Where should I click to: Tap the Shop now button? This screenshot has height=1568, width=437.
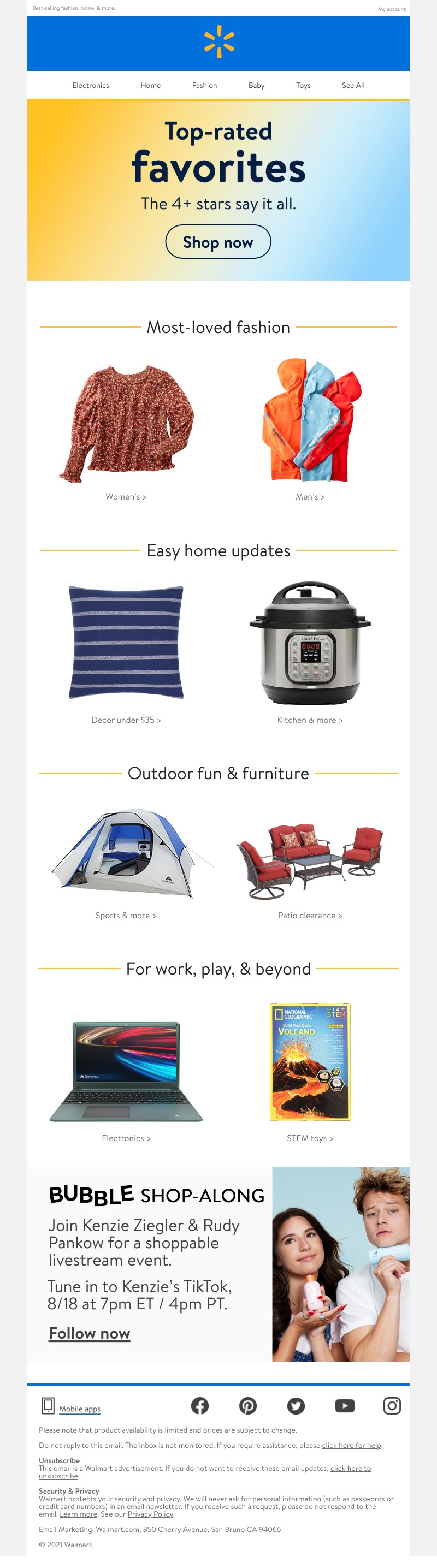coord(218,242)
